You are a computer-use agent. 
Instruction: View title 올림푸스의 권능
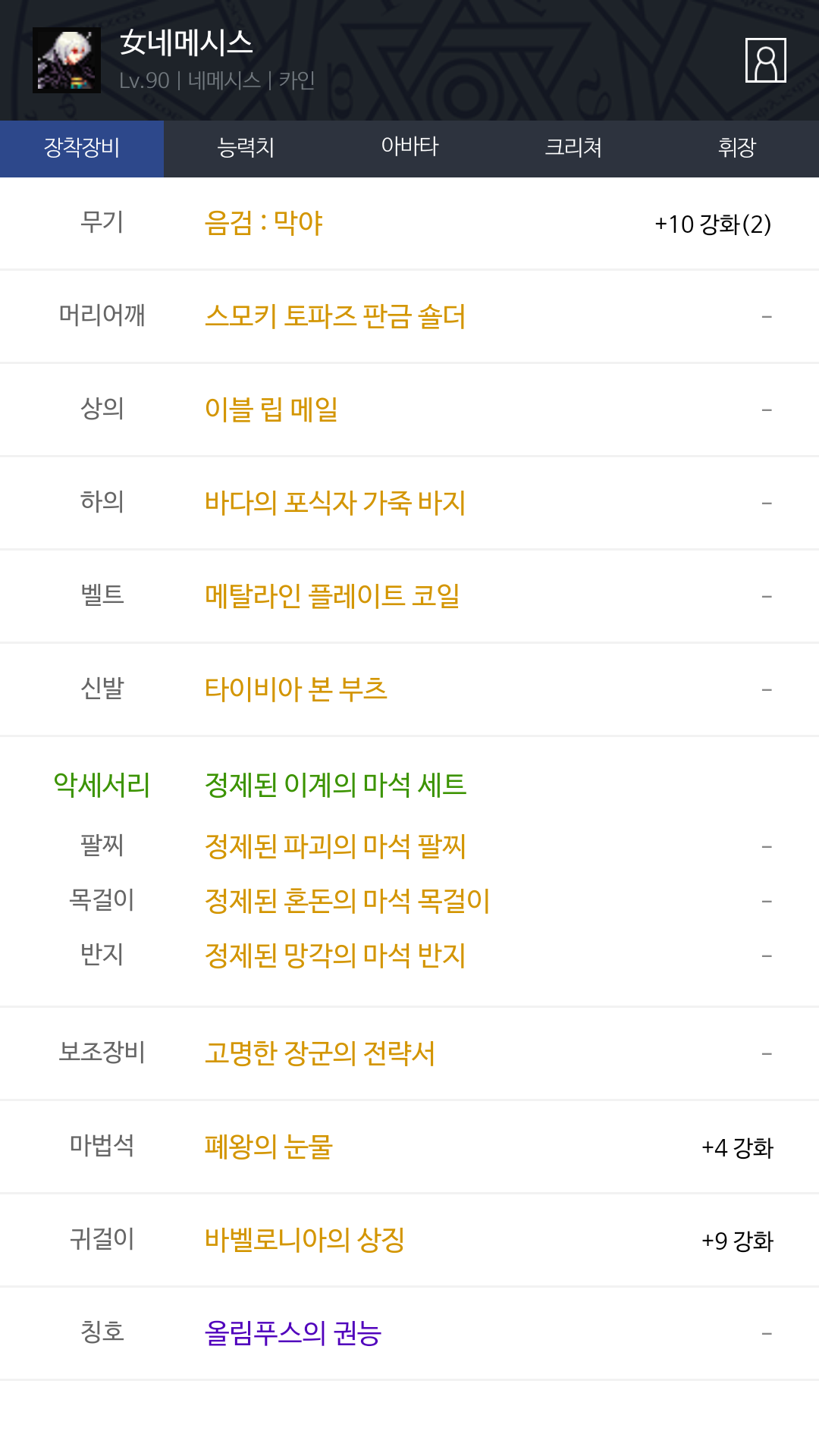(293, 1333)
